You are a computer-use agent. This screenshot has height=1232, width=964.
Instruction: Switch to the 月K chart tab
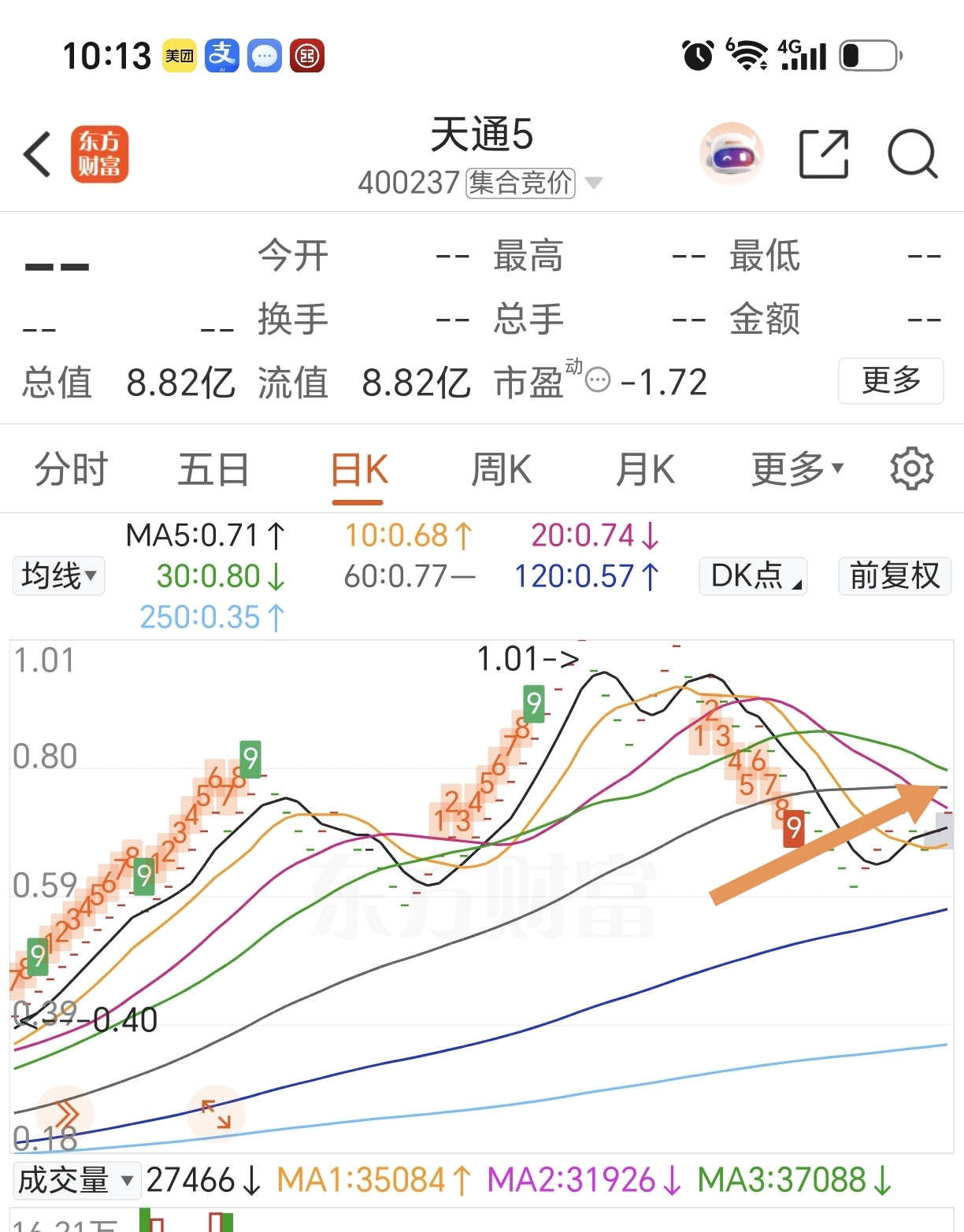click(645, 470)
